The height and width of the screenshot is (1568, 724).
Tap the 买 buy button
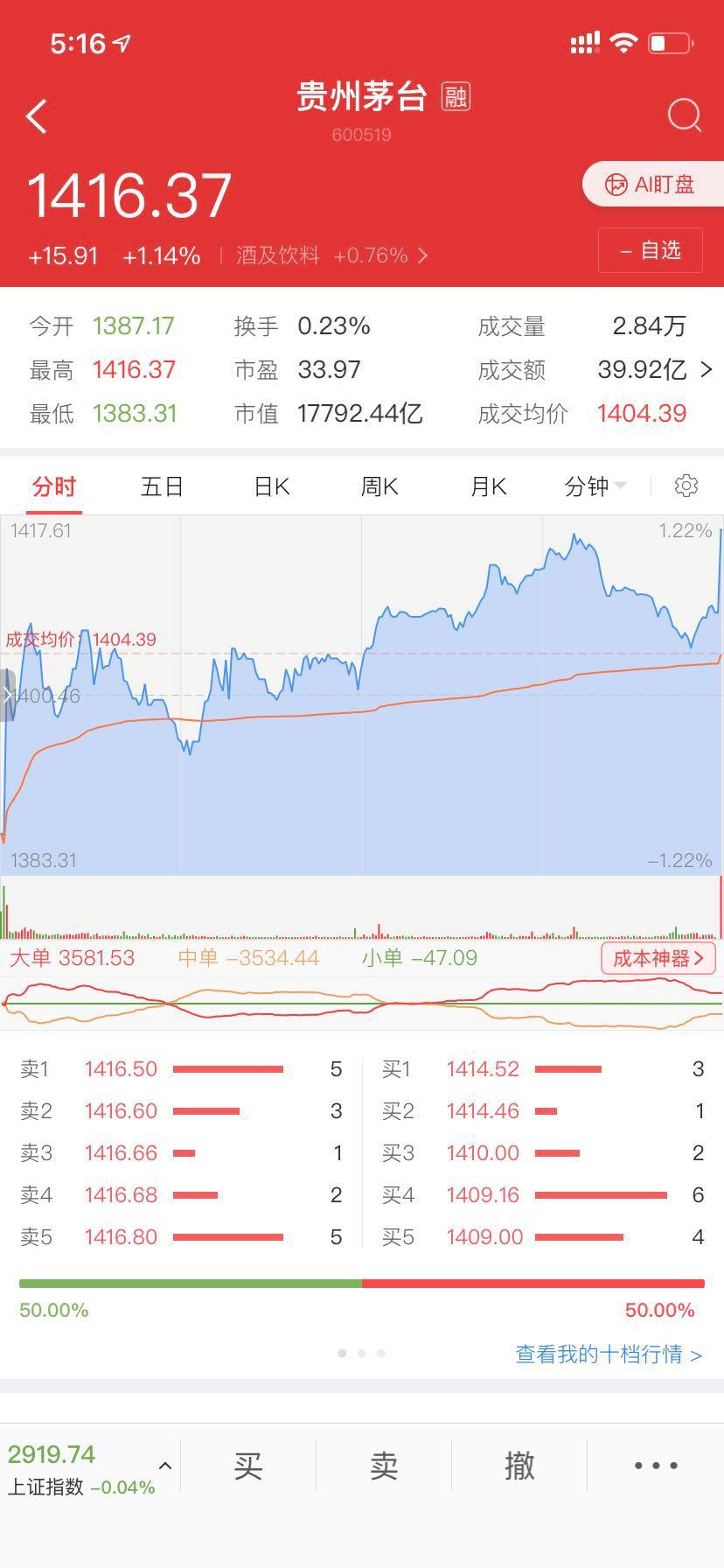point(249,1466)
